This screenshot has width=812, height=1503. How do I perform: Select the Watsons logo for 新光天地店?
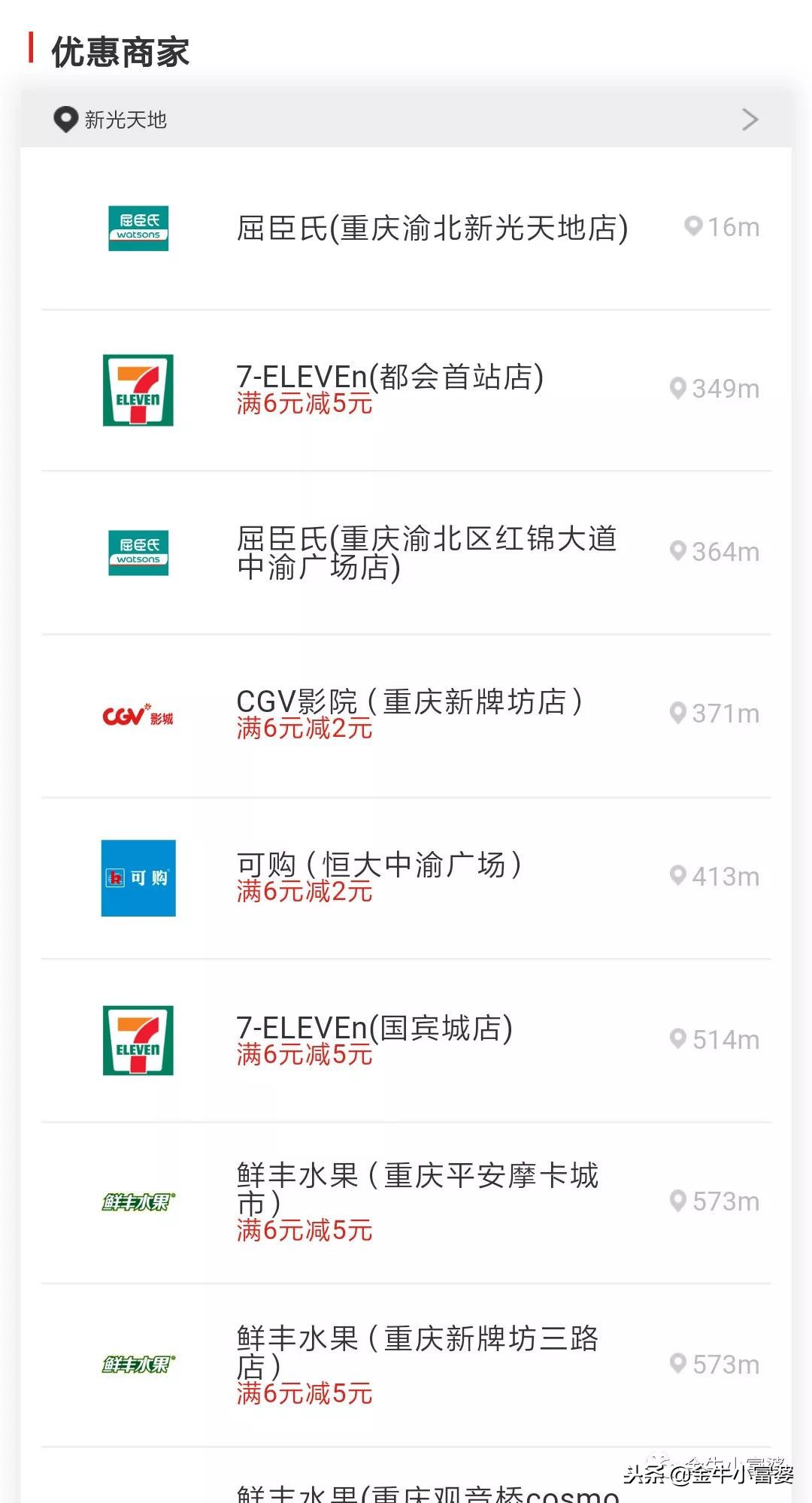pos(138,228)
